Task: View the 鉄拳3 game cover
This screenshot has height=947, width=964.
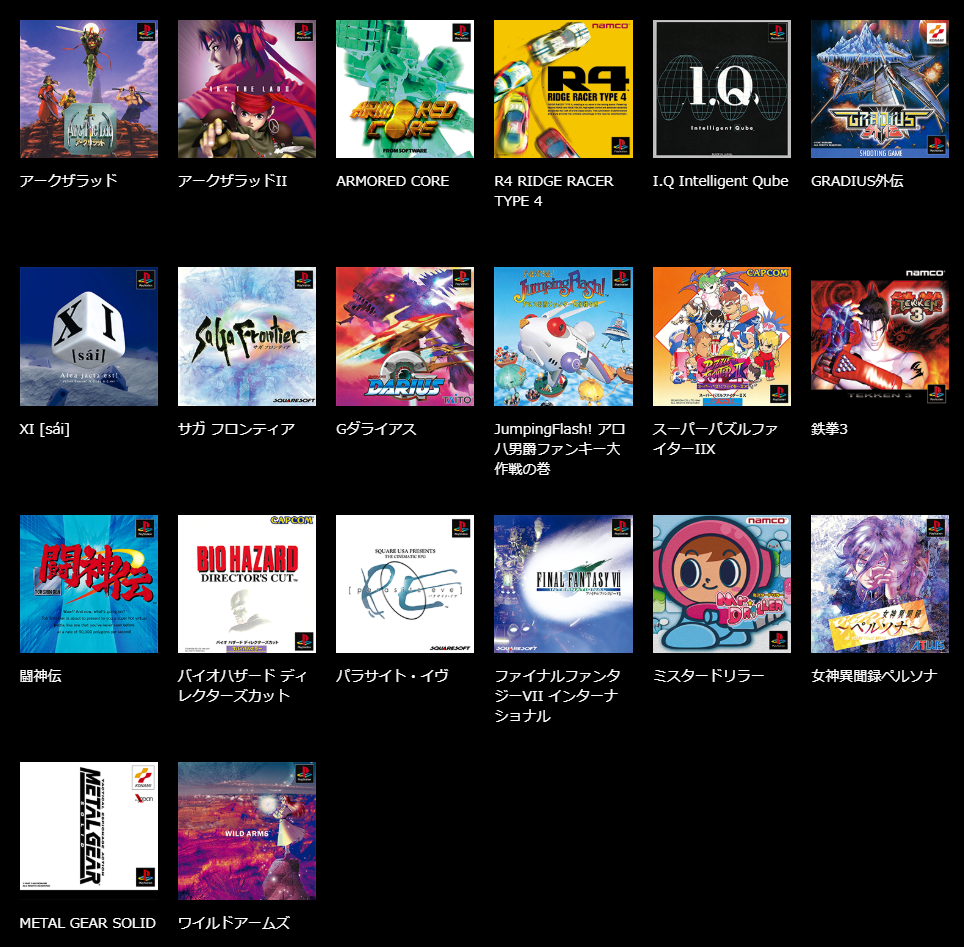Action: 879,336
